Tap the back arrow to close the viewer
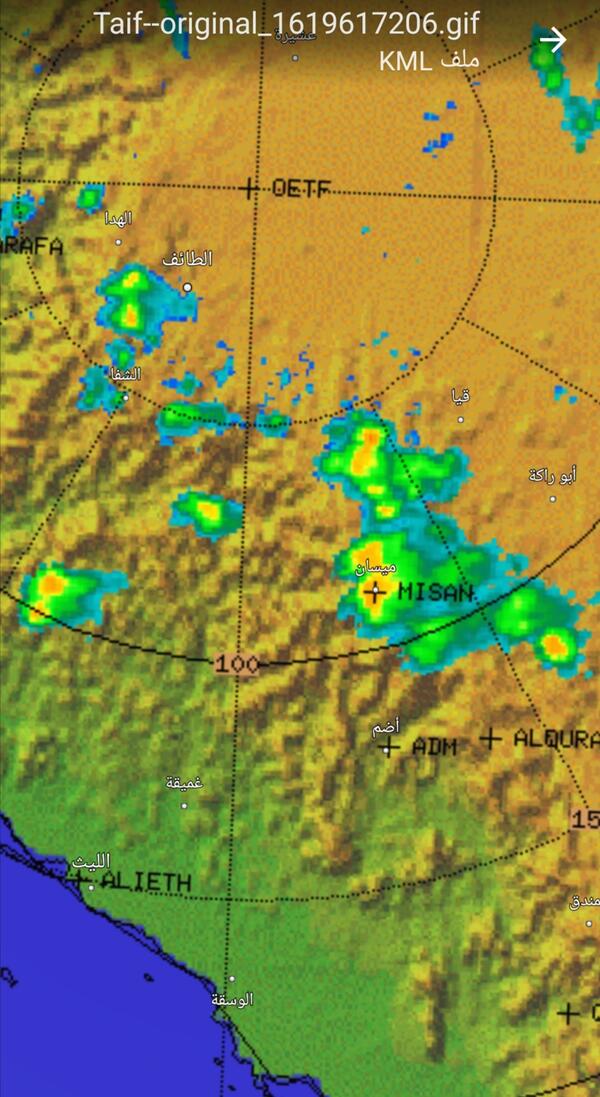Image resolution: width=600 pixels, height=1097 pixels. [x=552, y=39]
